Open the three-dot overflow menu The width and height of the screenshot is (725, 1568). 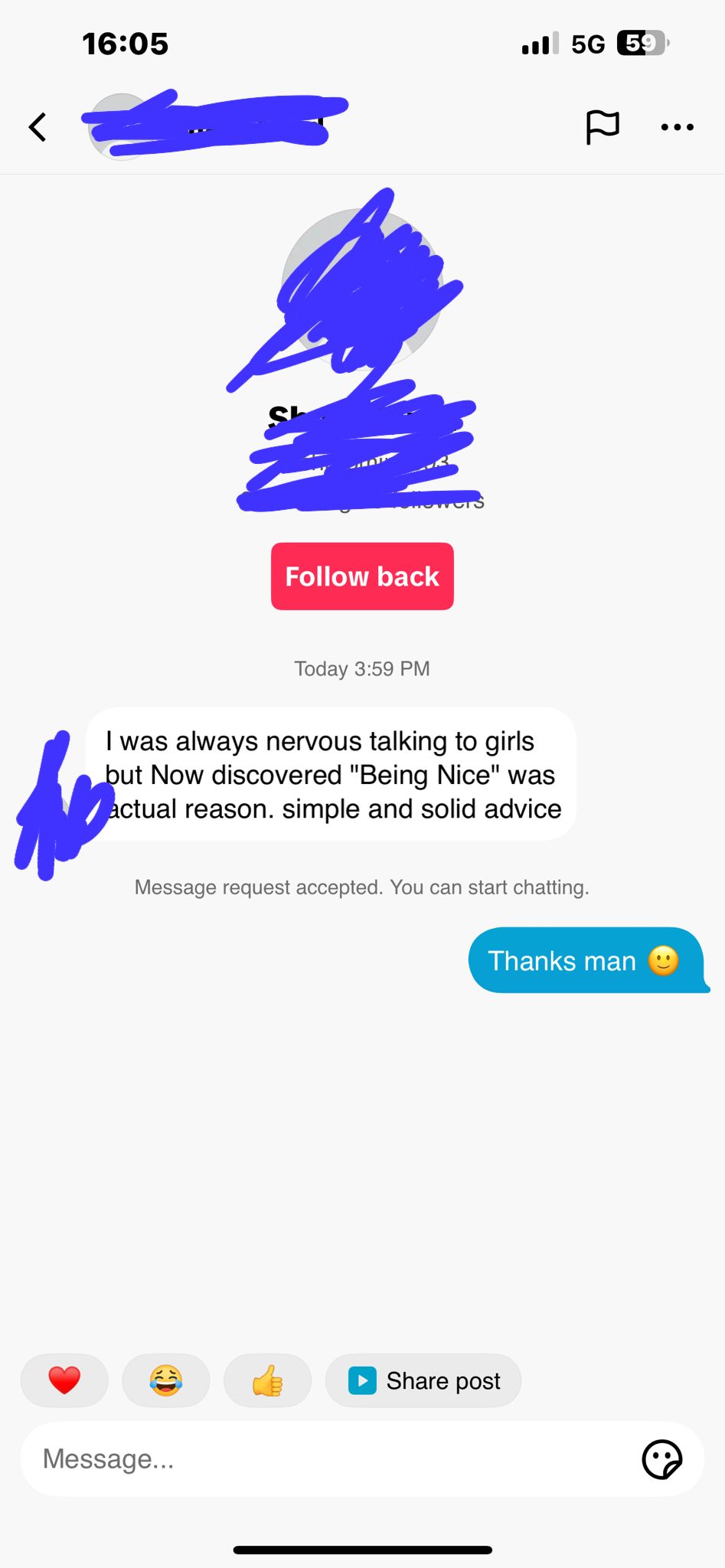[x=677, y=127]
